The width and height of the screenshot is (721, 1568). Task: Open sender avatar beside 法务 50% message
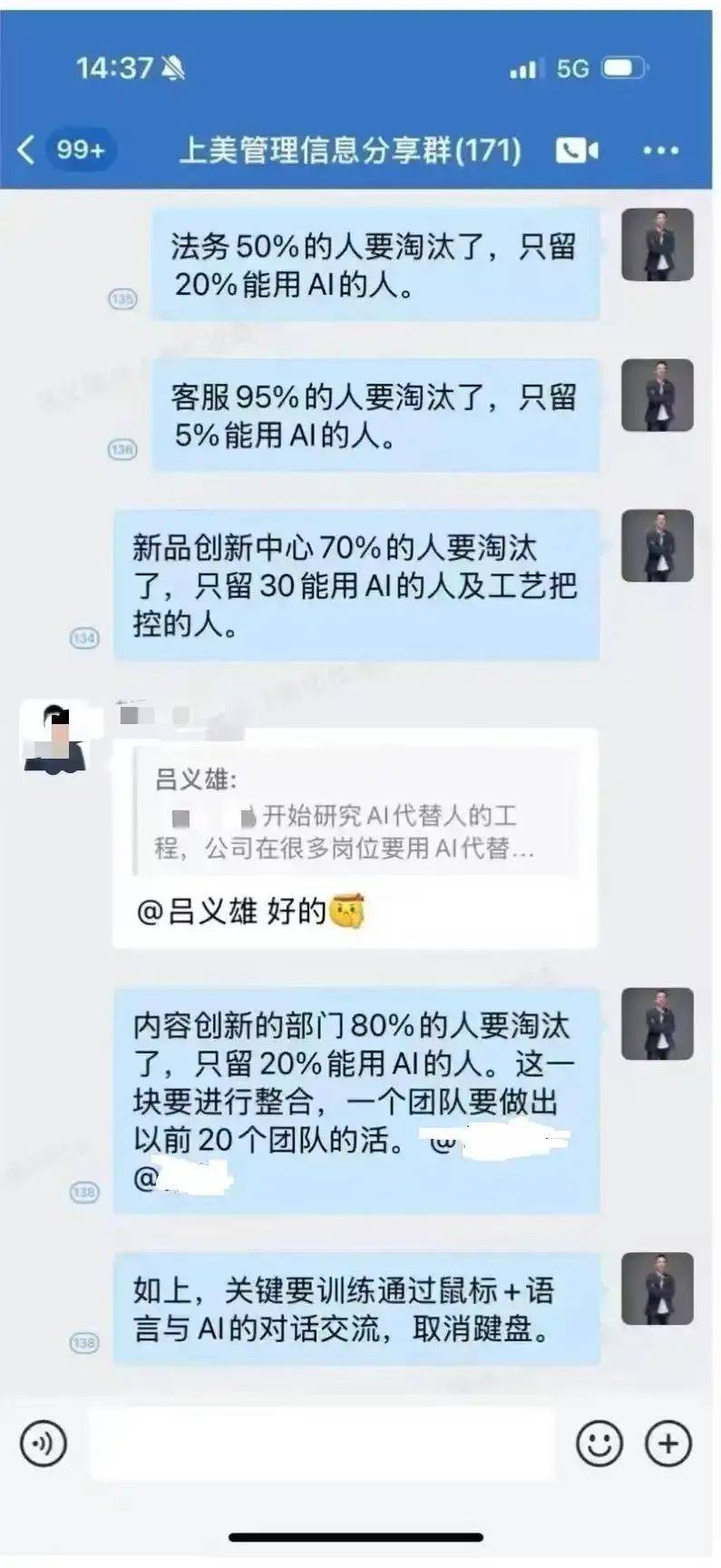[x=658, y=244]
